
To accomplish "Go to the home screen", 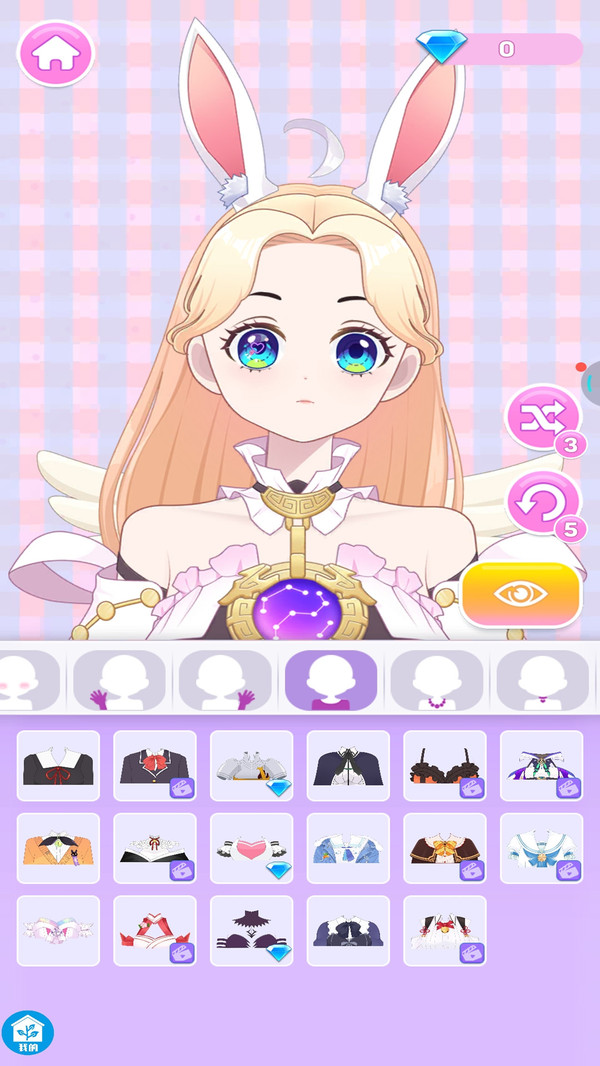I will pyautogui.click(x=55, y=54).
